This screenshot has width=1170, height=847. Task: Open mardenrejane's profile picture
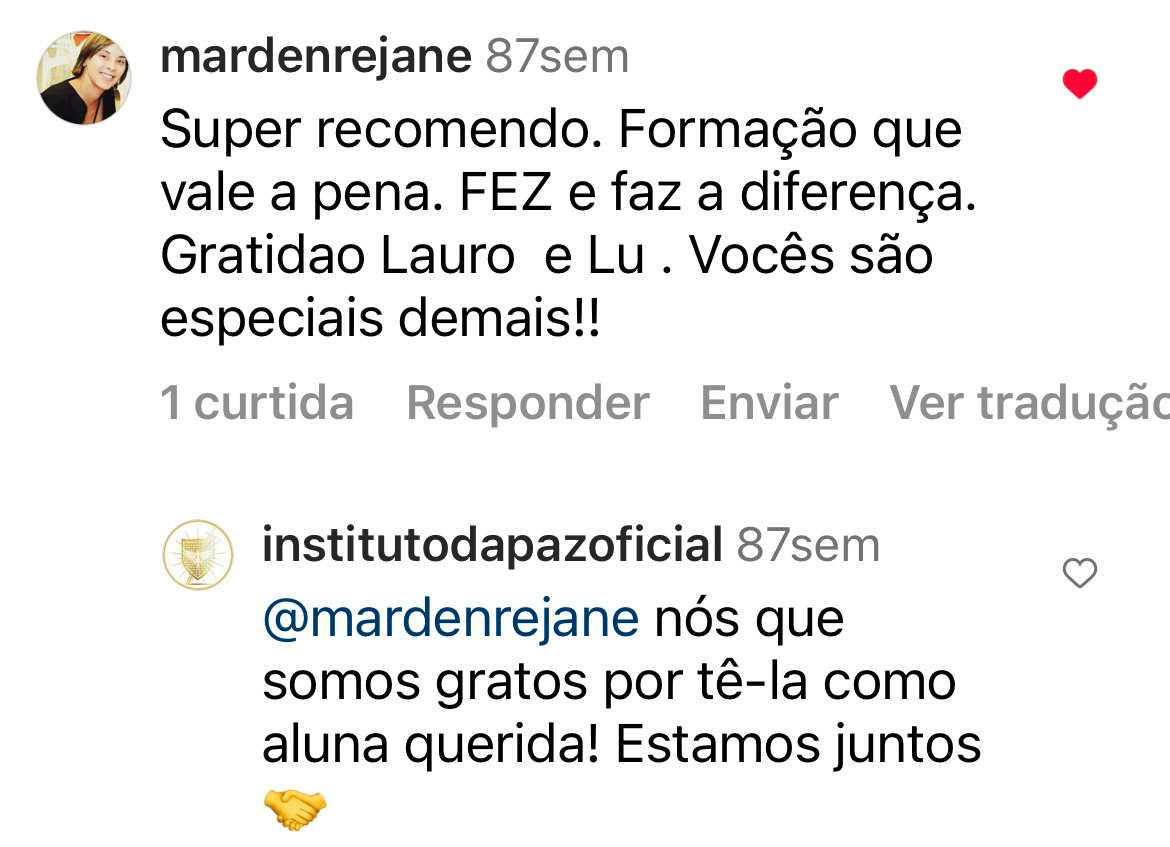coord(85,78)
